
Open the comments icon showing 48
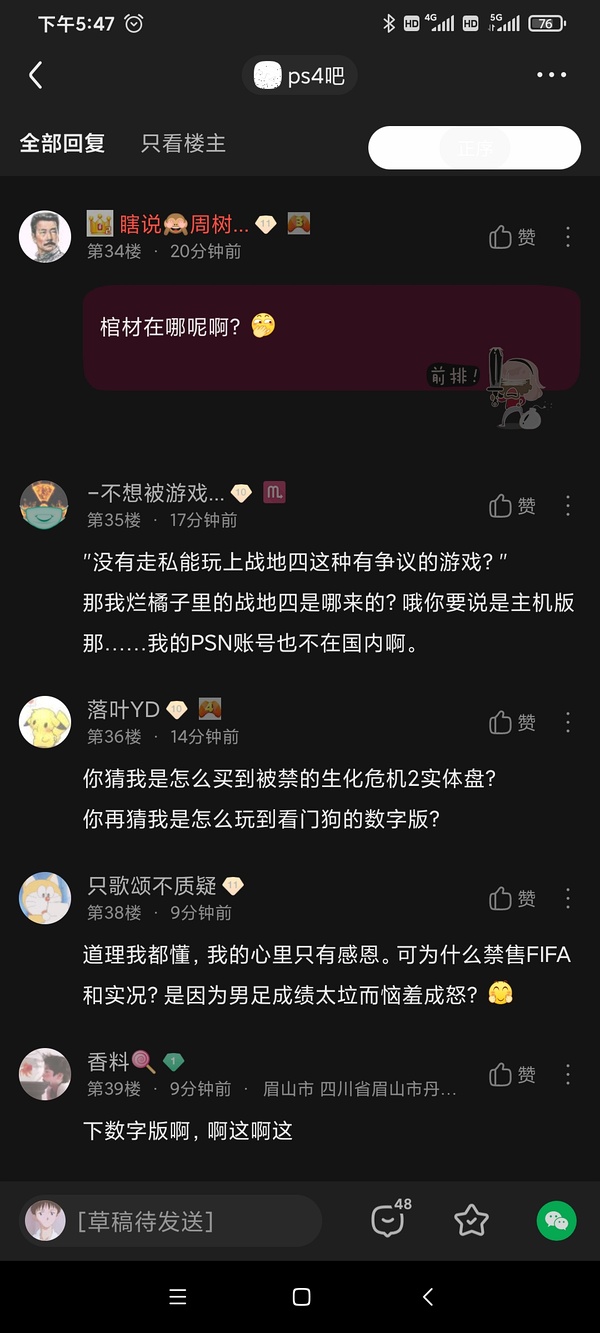click(388, 1220)
